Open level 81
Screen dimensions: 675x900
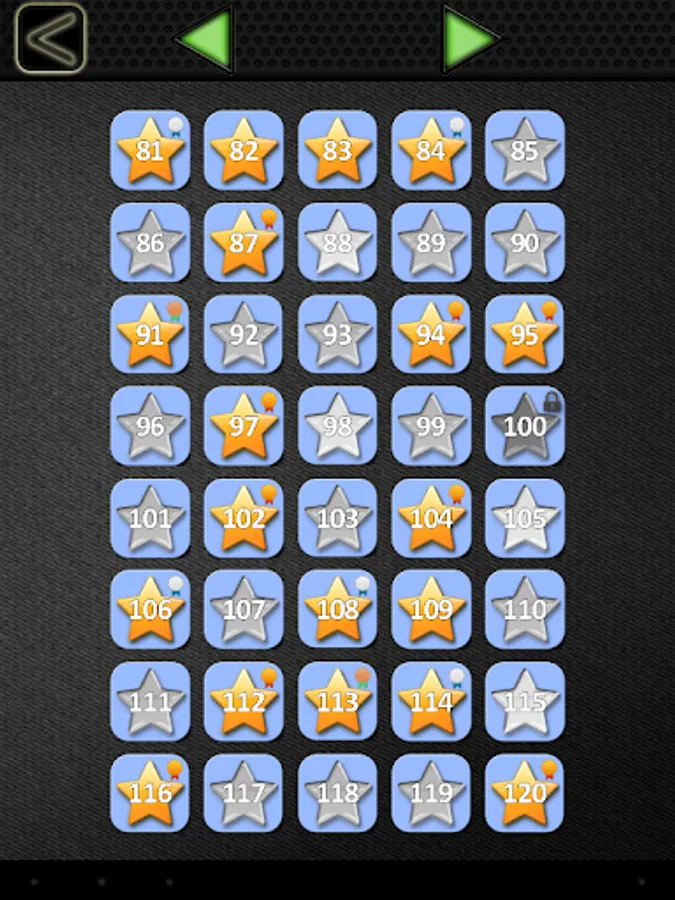coord(150,150)
